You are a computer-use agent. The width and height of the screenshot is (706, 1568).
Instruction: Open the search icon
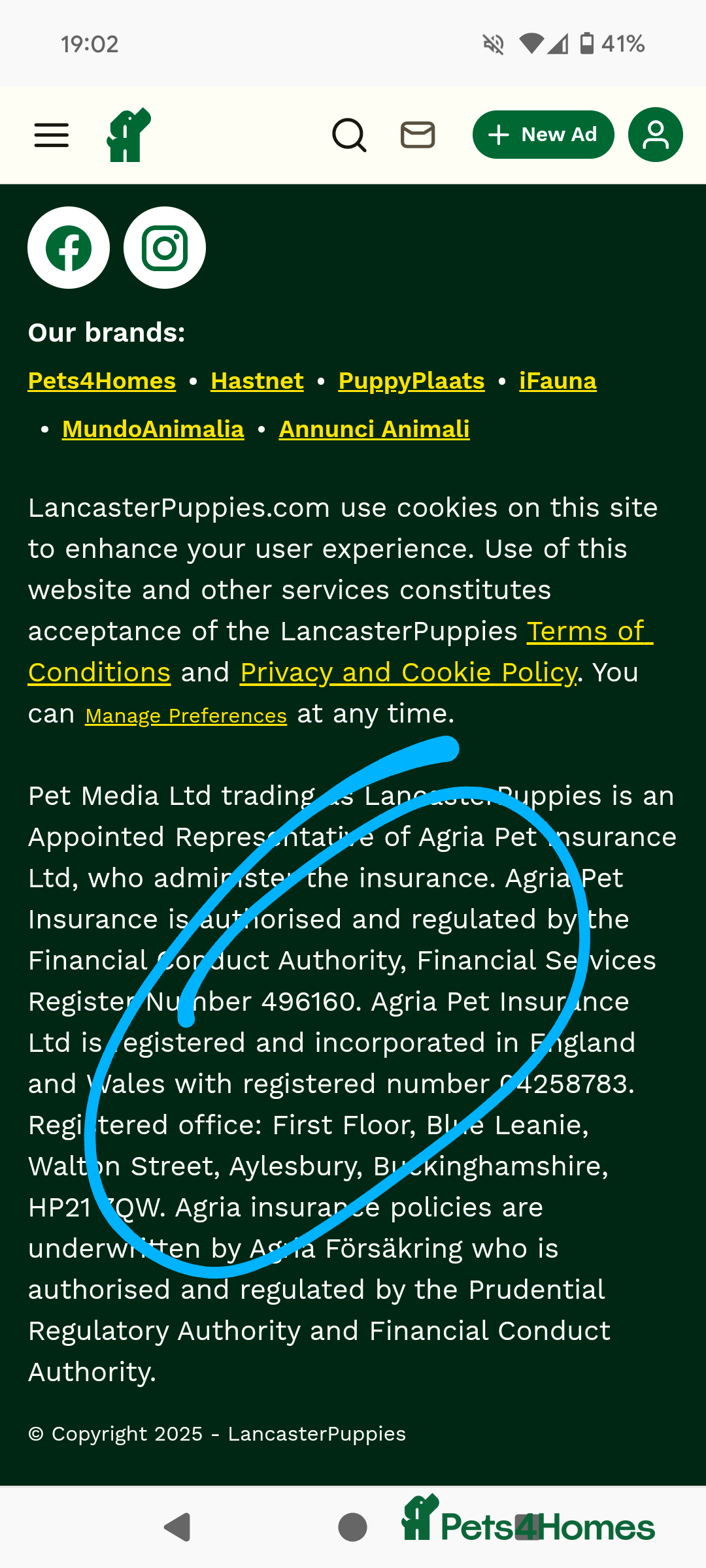point(349,135)
